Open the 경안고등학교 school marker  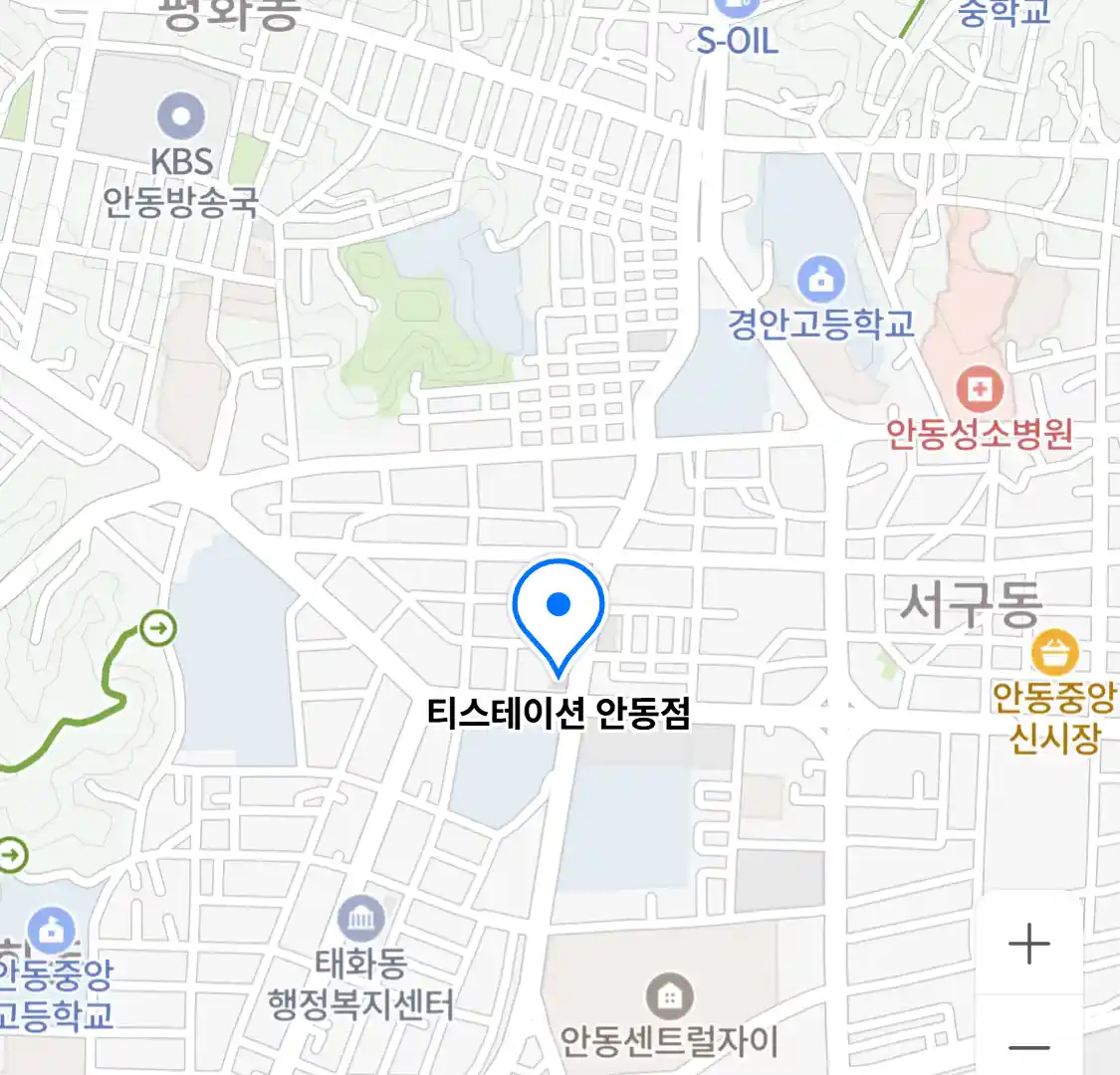[x=820, y=281]
